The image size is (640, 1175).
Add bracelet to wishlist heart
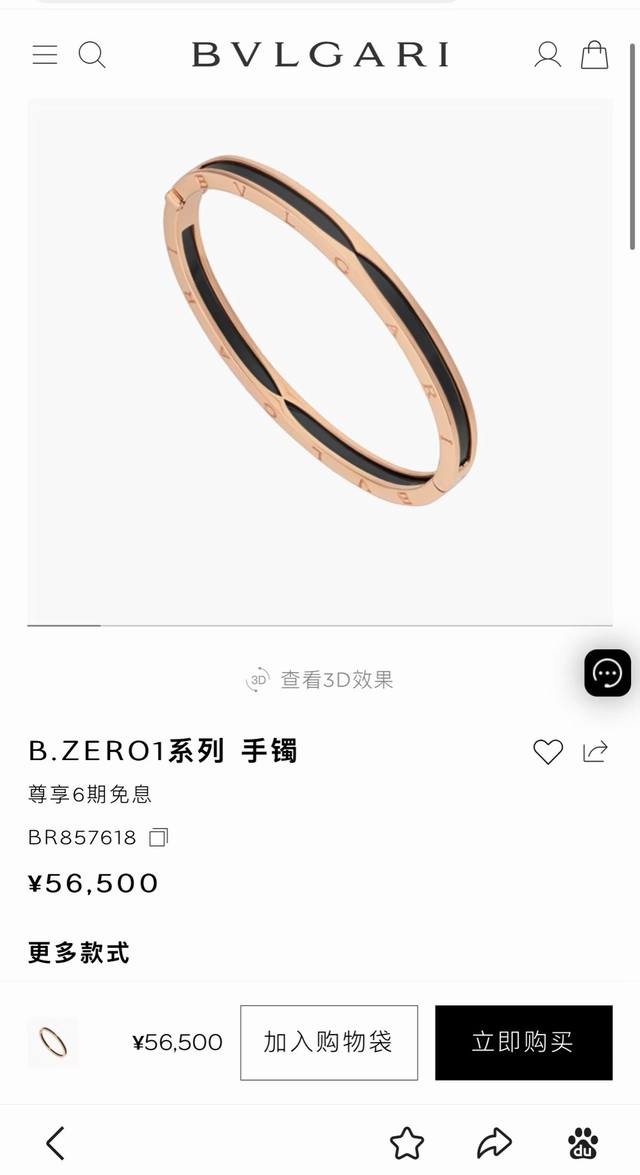pos(548,752)
